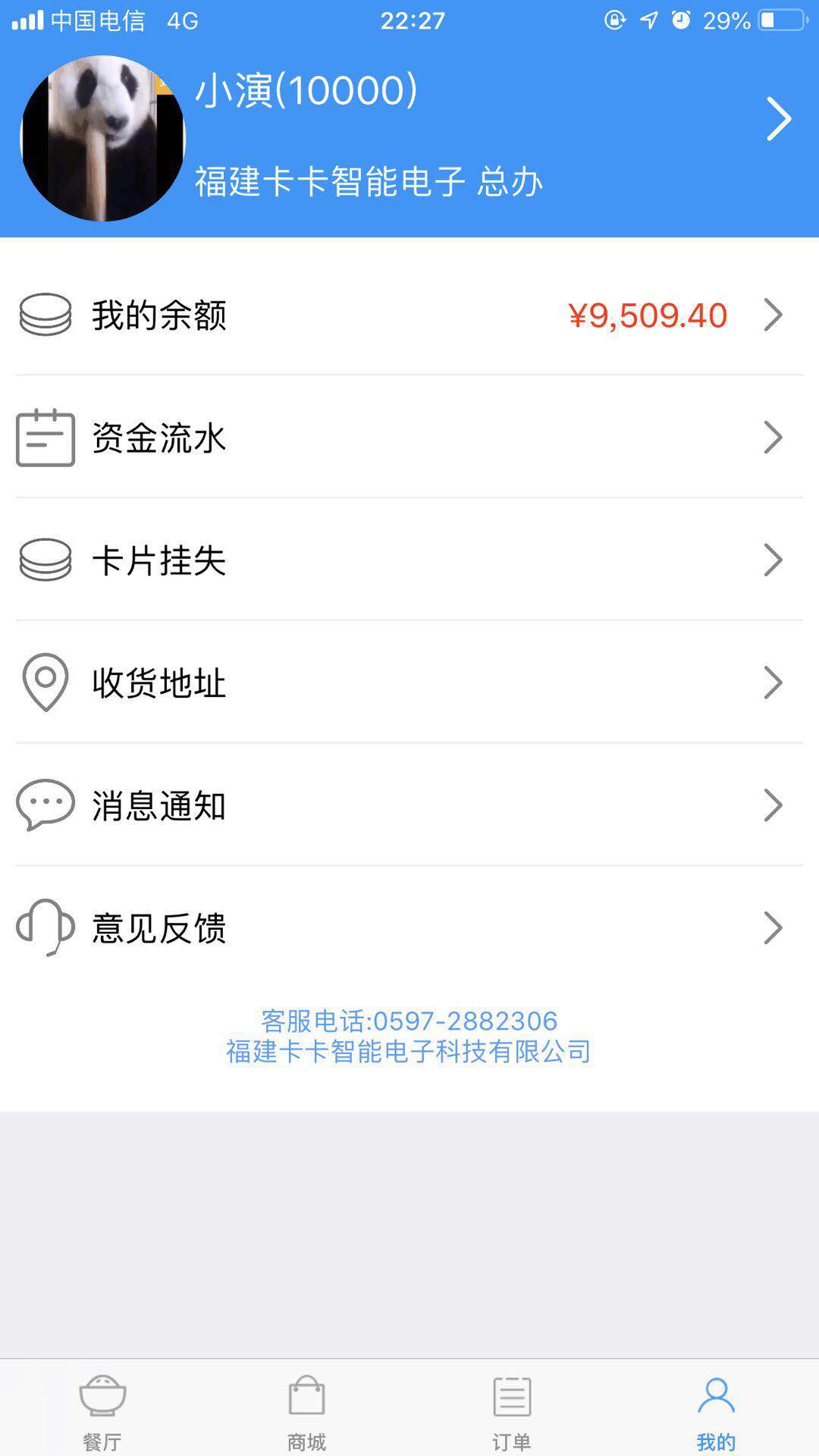This screenshot has width=819, height=1456.
Task: Tap the 我的余额 coins icon
Action: (x=45, y=315)
